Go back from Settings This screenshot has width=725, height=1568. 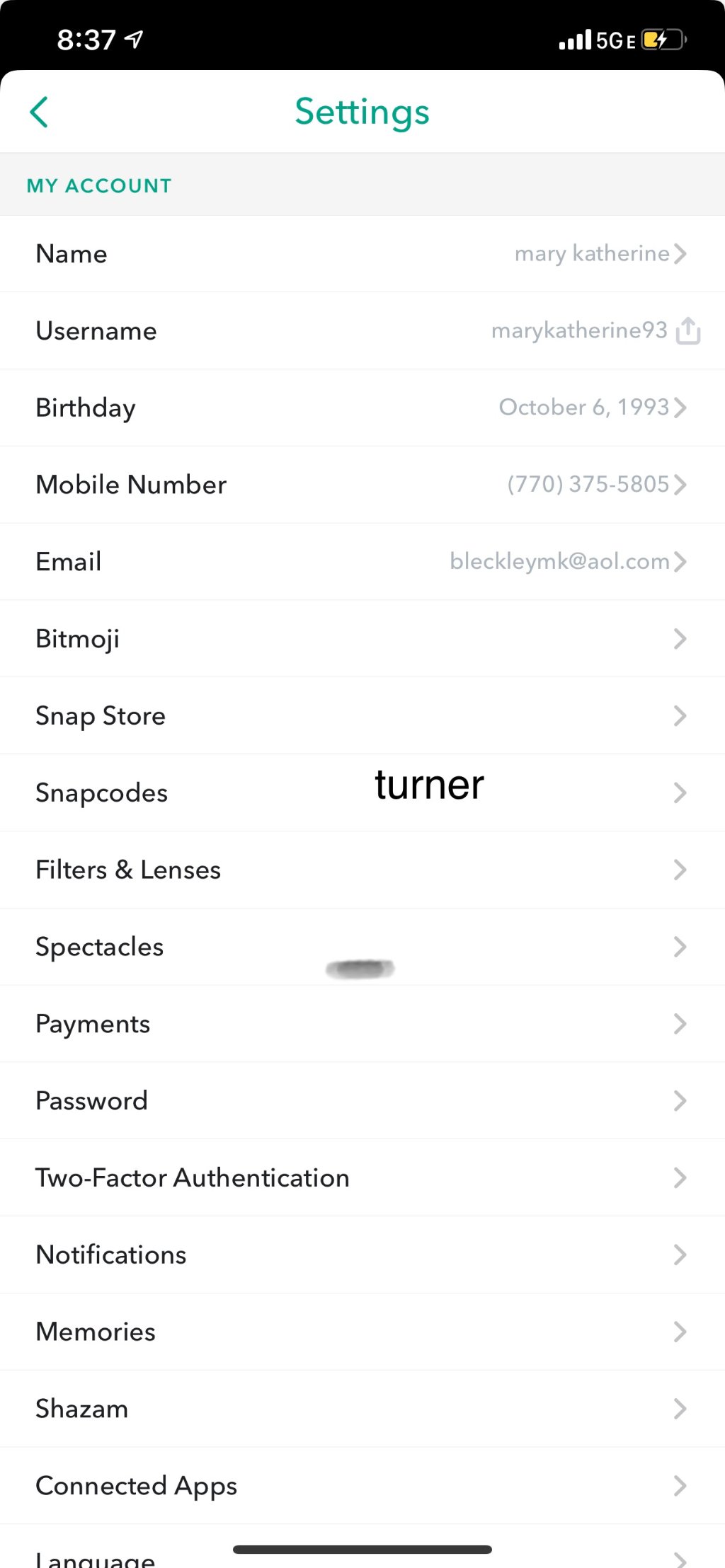point(39,112)
